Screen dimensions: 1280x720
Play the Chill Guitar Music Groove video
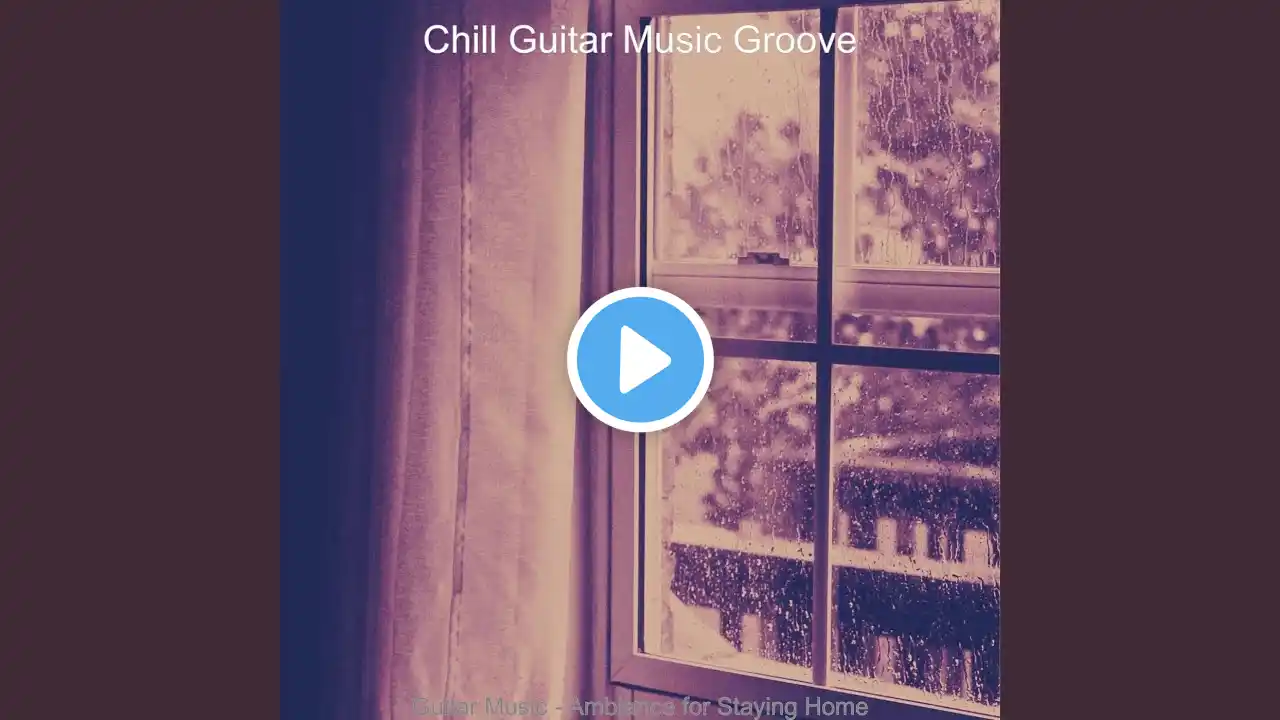(x=640, y=360)
